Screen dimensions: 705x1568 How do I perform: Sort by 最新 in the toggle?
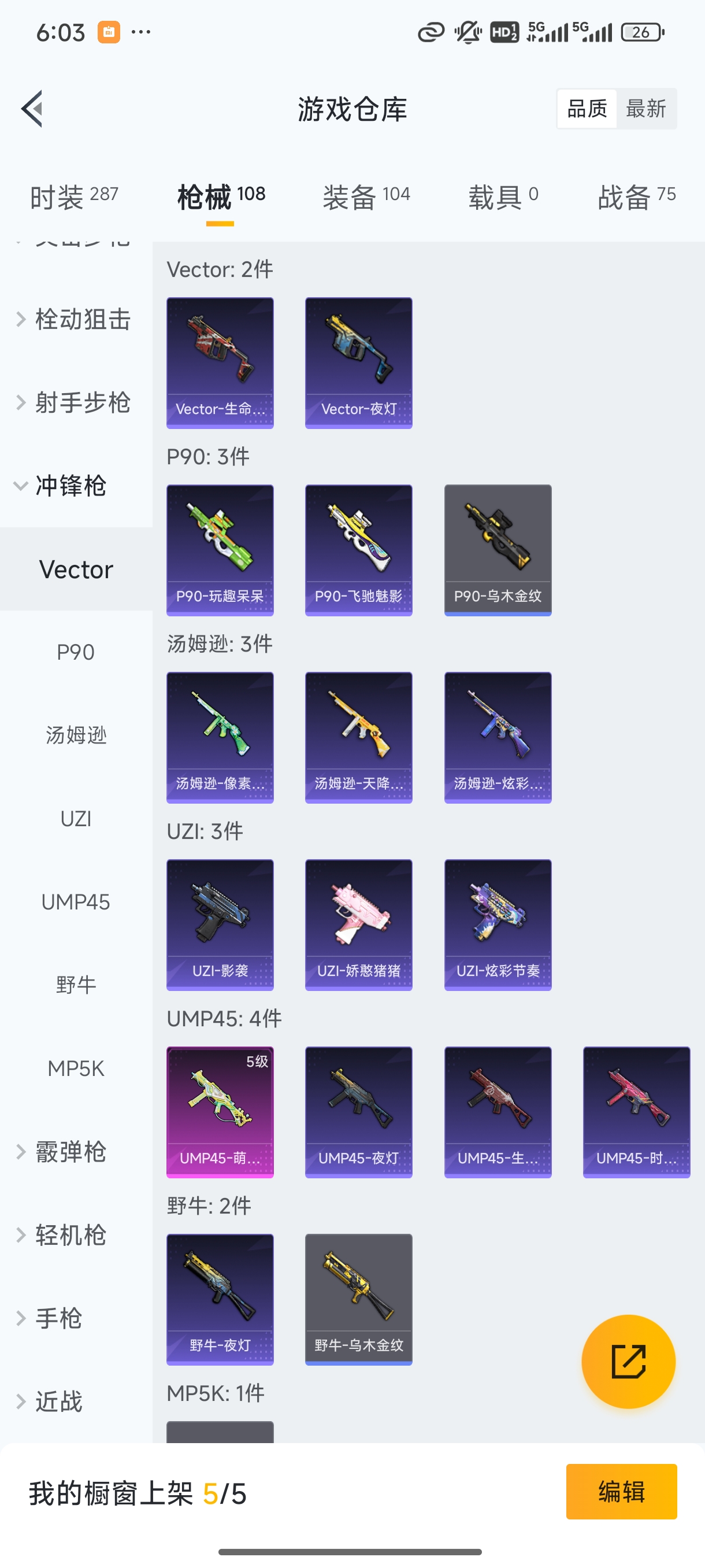click(645, 109)
